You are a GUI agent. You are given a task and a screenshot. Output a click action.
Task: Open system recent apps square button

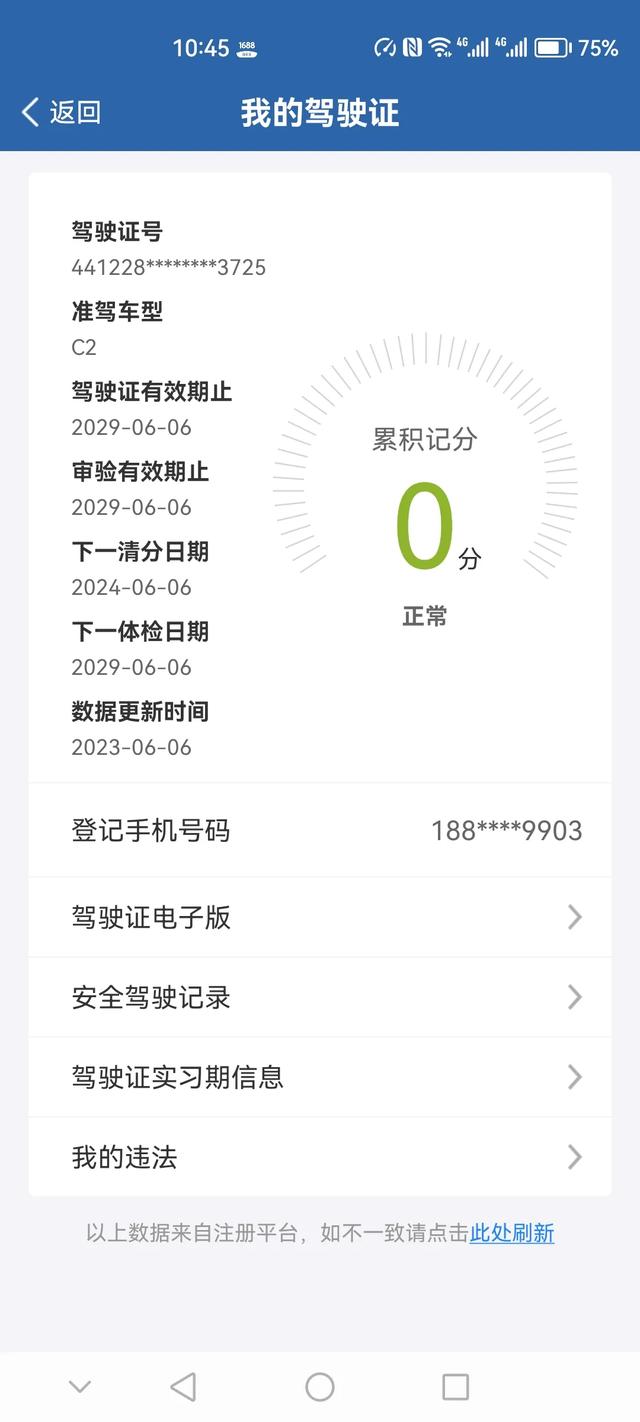455,1387
